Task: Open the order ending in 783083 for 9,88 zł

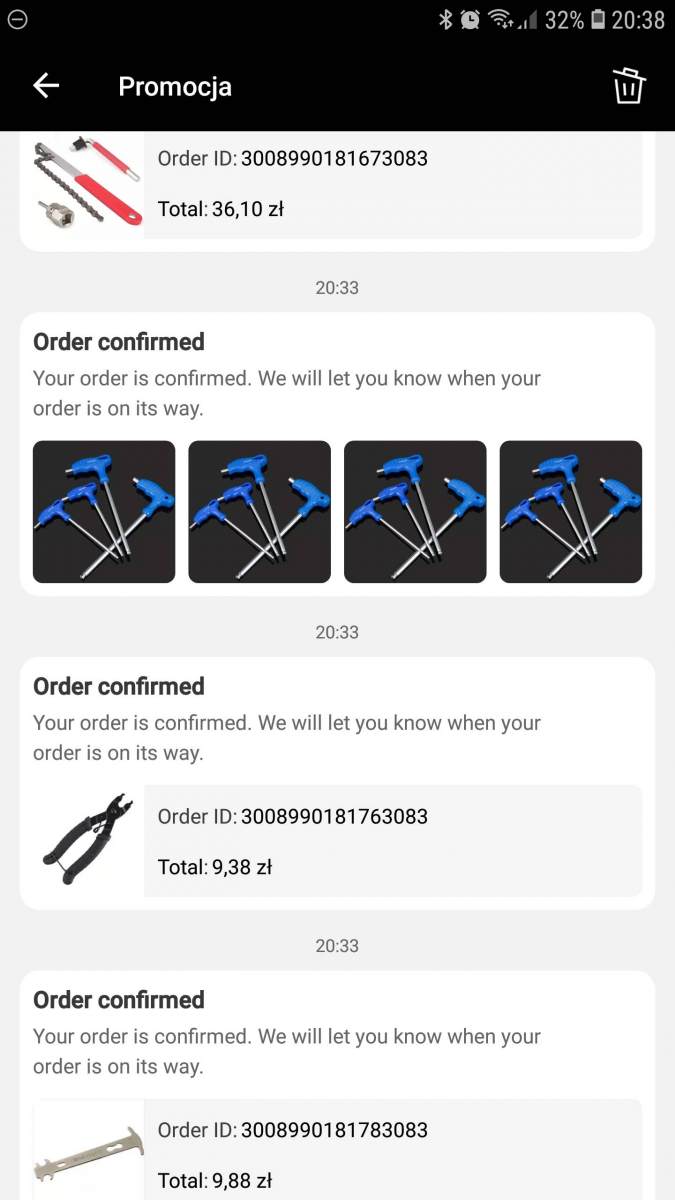Action: [337, 1085]
